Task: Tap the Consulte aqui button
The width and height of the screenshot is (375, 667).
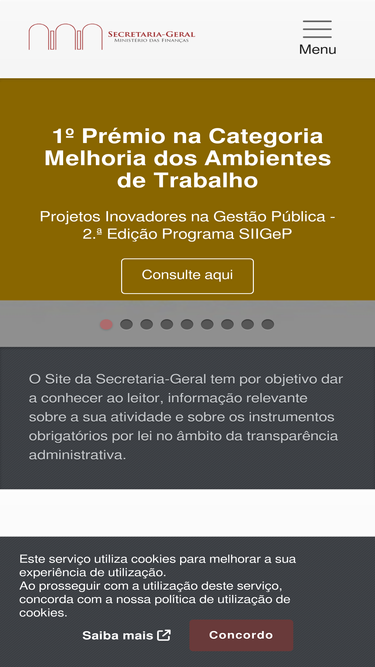Action: tap(188, 276)
